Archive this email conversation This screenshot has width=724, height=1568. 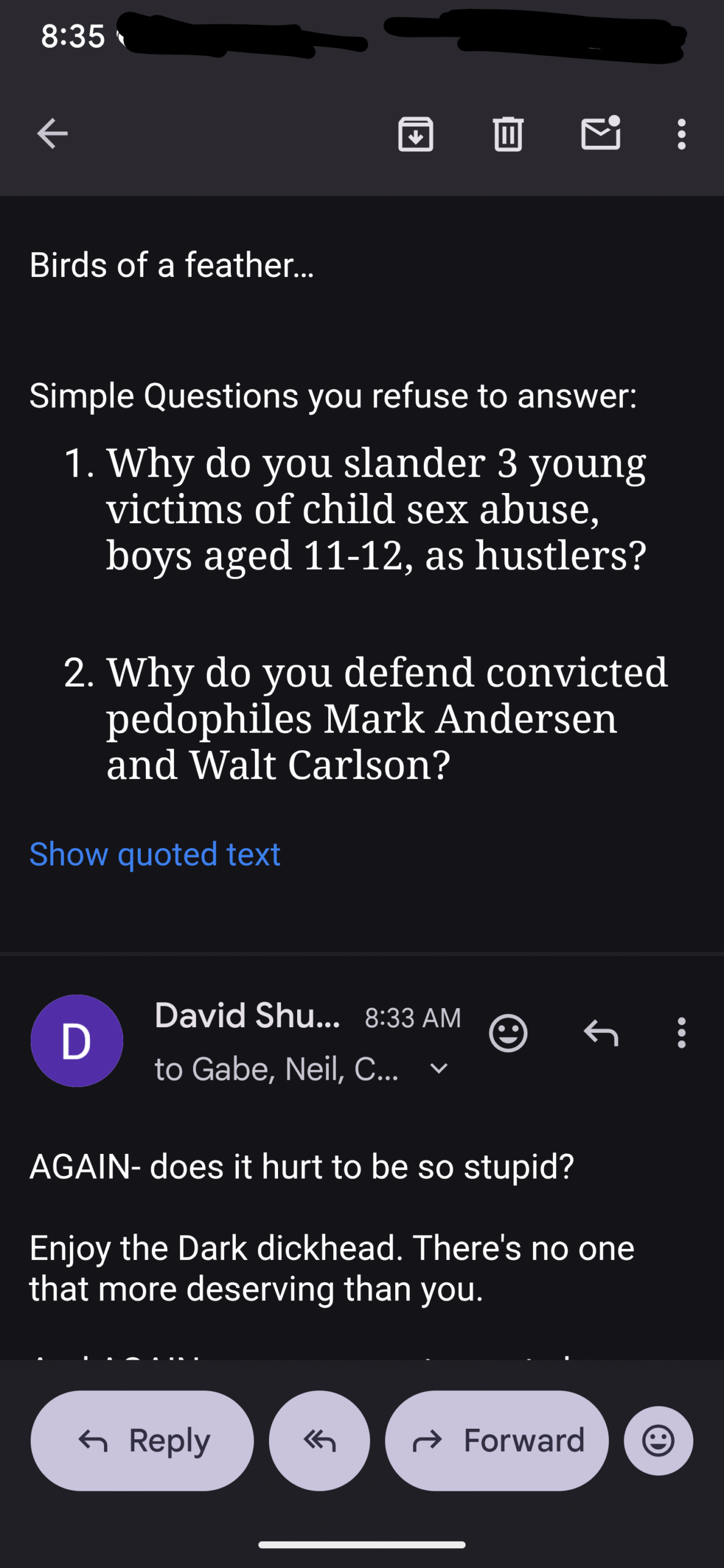click(416, 134)
